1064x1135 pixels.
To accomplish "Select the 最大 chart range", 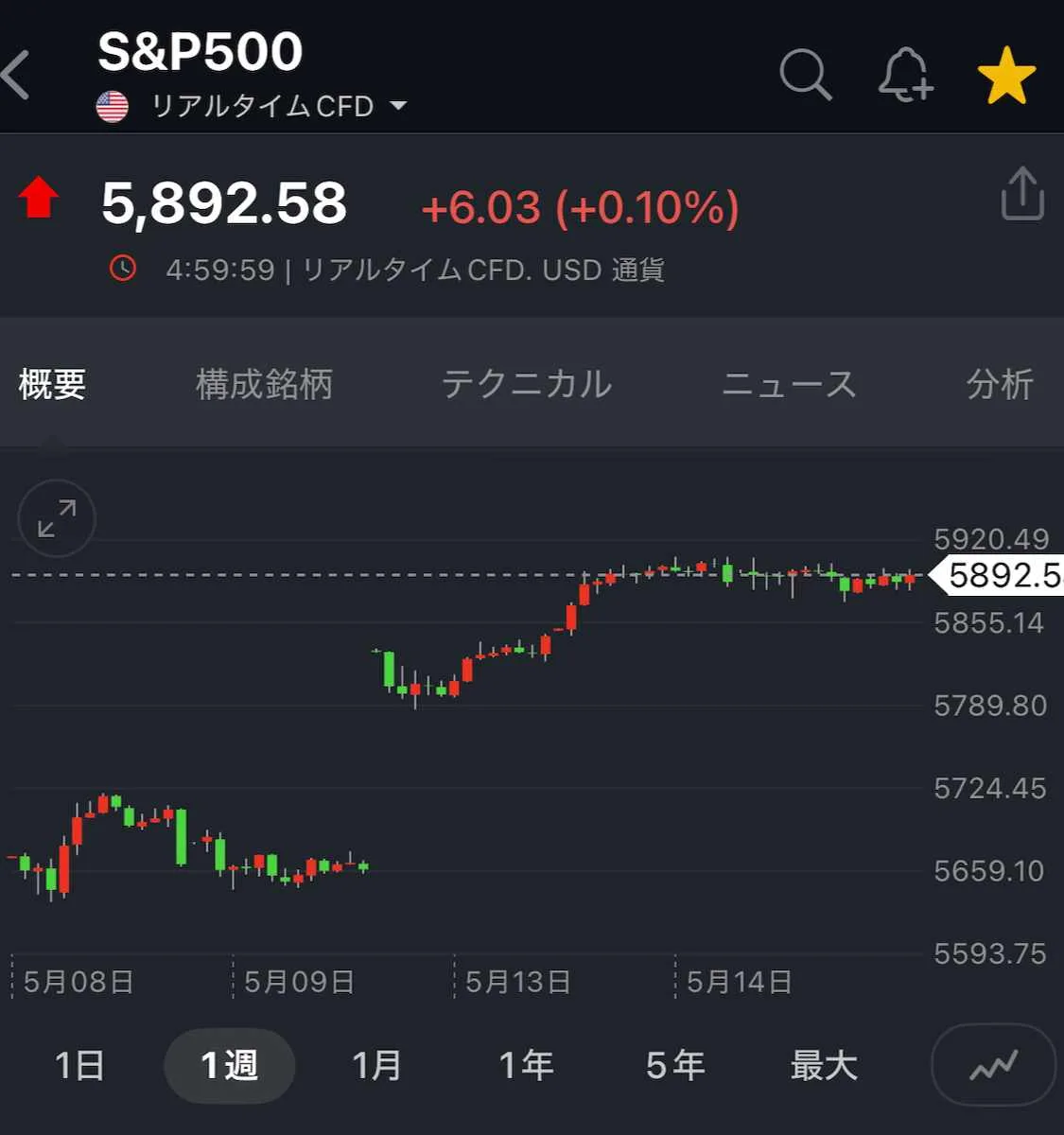I will 824,1066.
